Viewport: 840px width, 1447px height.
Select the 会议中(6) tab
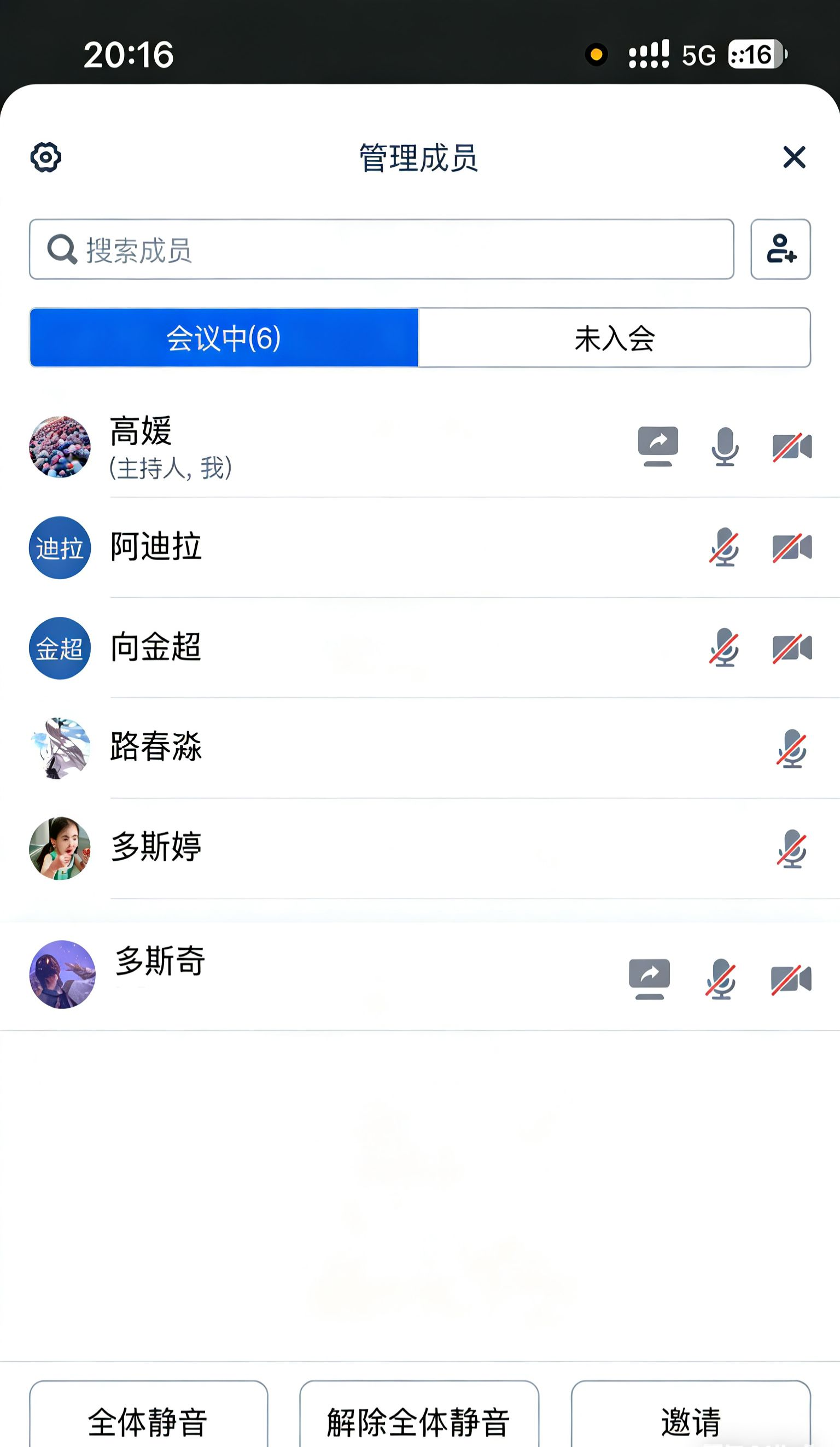click(224, 337)
